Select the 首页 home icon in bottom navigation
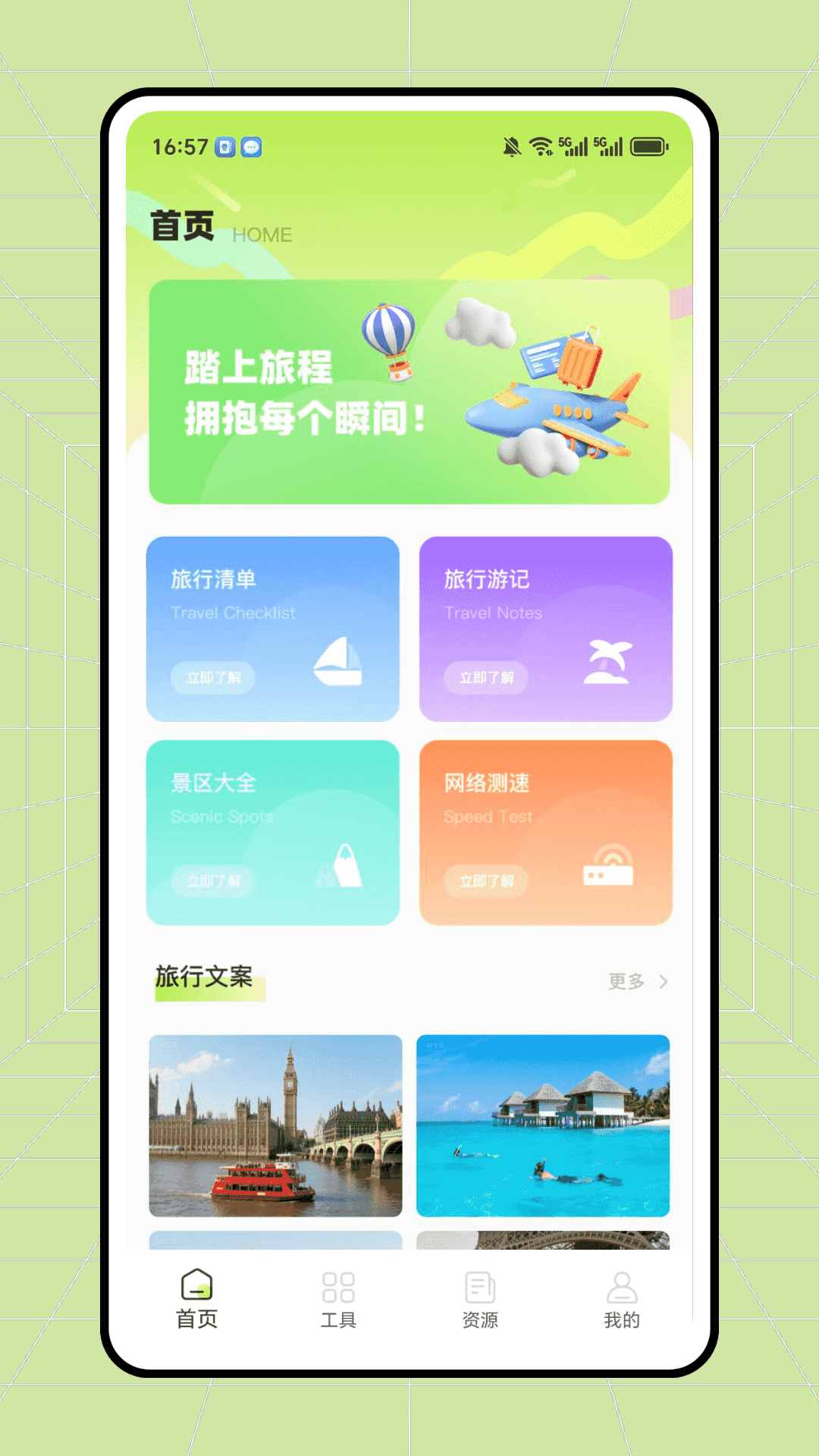 (x=196, y=1285)
